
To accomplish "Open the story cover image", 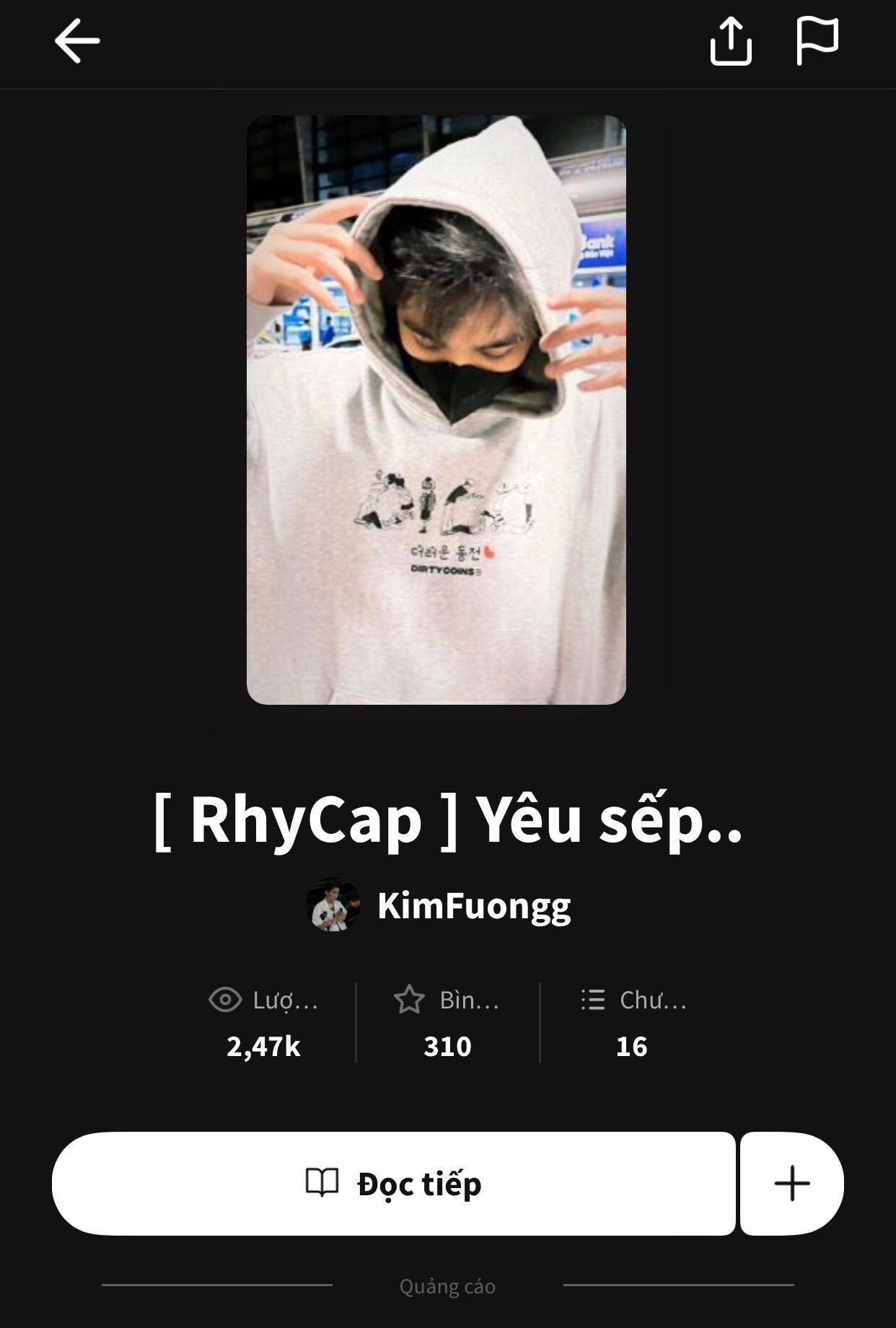I will tap(436, 410).
